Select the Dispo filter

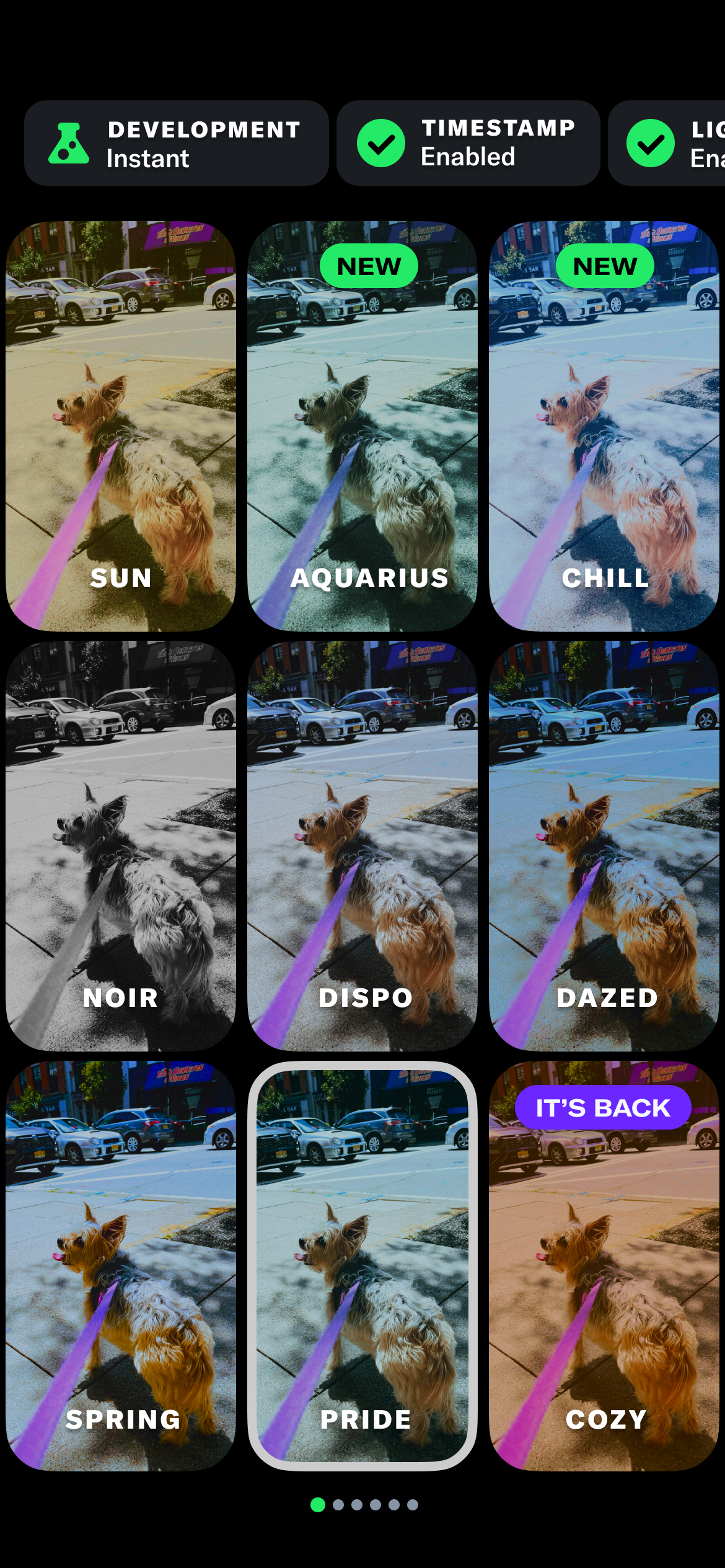click(362, 846)
